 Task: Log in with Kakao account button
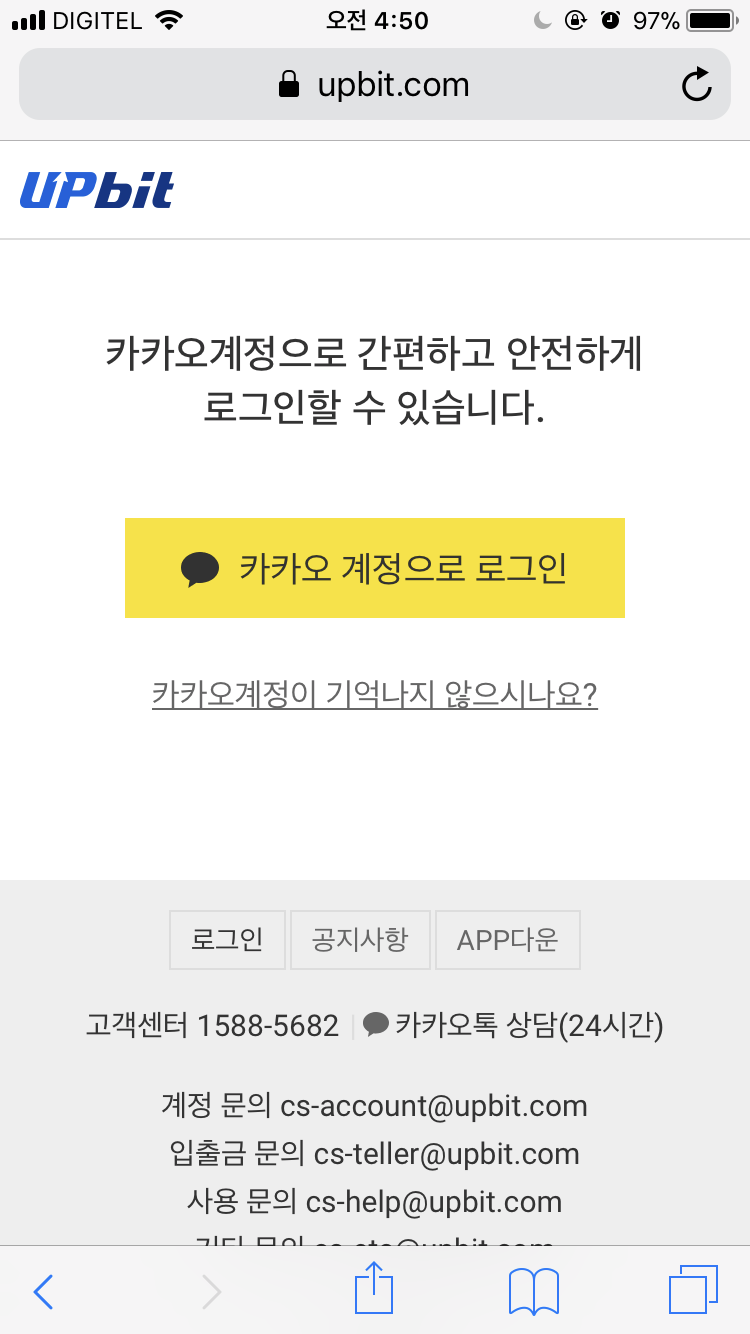375,568
